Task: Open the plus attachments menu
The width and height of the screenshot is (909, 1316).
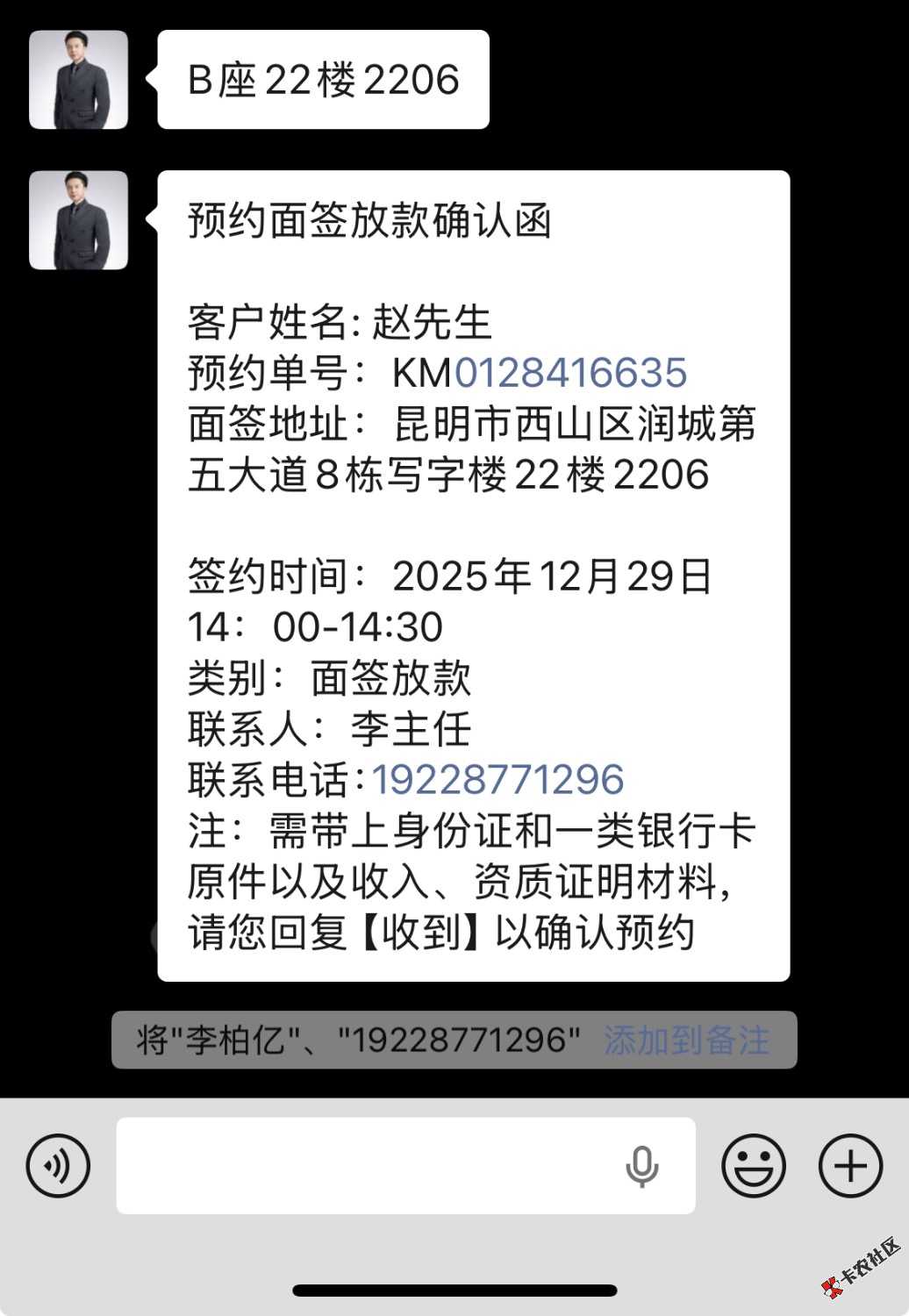Action: (x=850, y=1166)
